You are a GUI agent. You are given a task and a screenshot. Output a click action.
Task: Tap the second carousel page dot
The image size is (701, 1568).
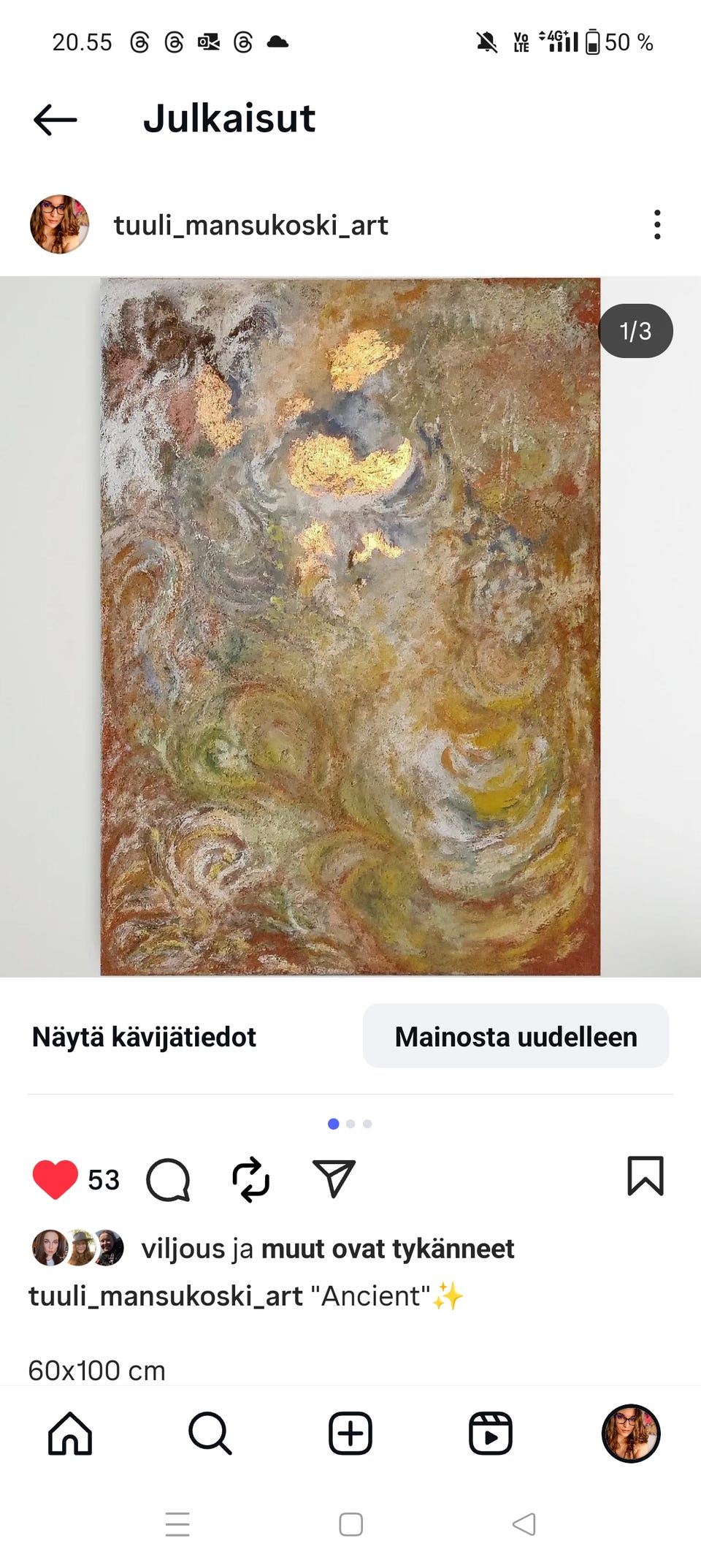tap(350, 1124)
